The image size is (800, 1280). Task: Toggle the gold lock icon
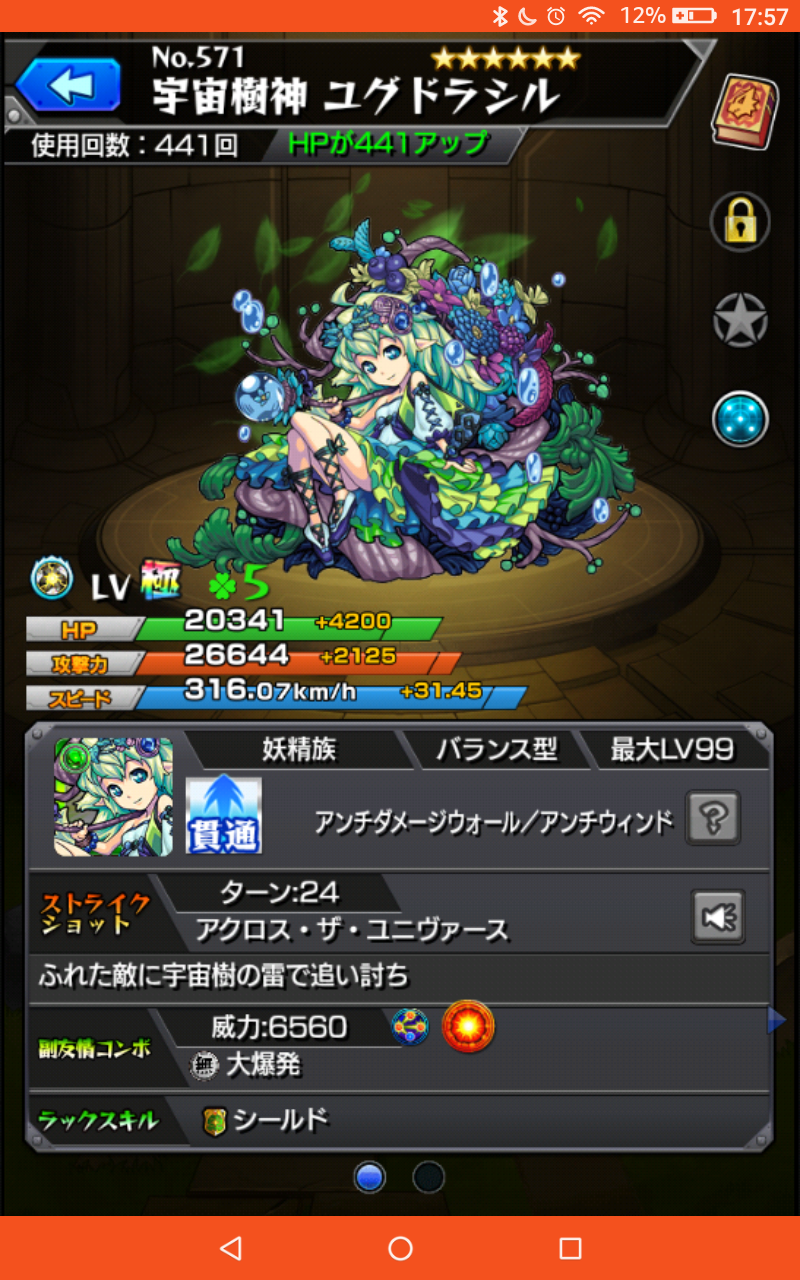pos(740,222)
